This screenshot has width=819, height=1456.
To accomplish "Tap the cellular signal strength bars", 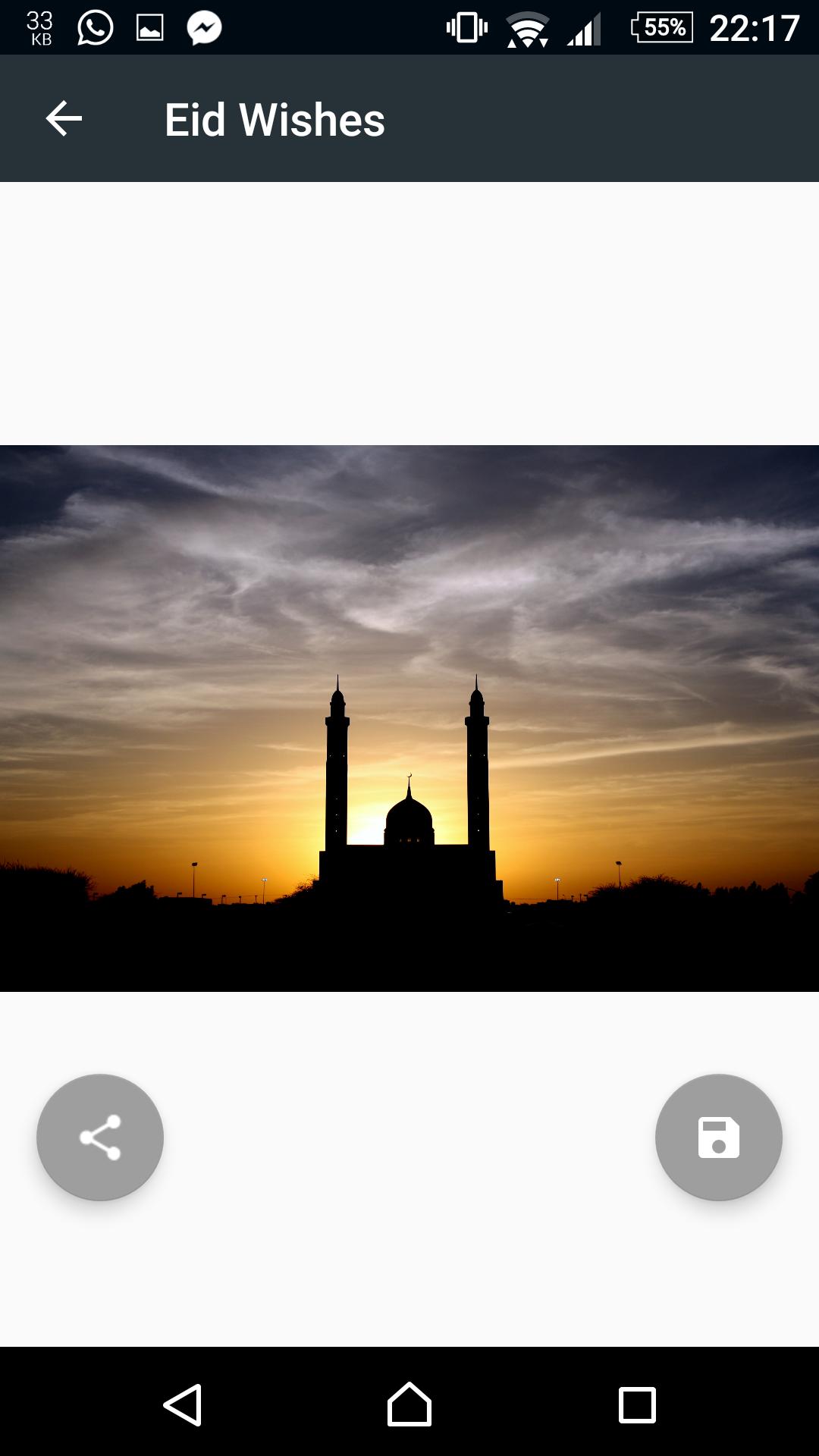I will (580, 27).
